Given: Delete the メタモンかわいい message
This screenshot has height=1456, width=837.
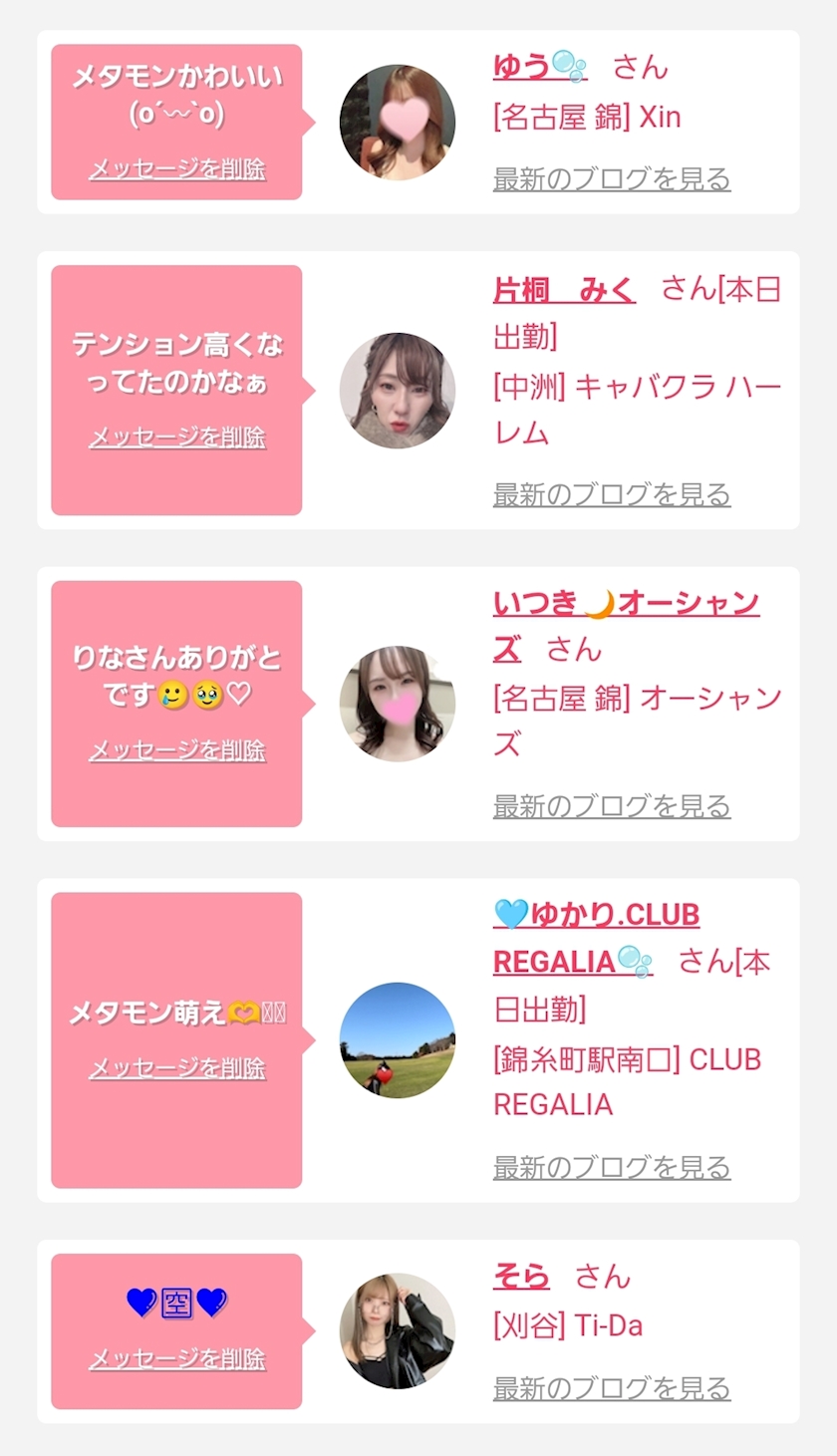Looking at the screenshot, I should [x=177, y=169].
